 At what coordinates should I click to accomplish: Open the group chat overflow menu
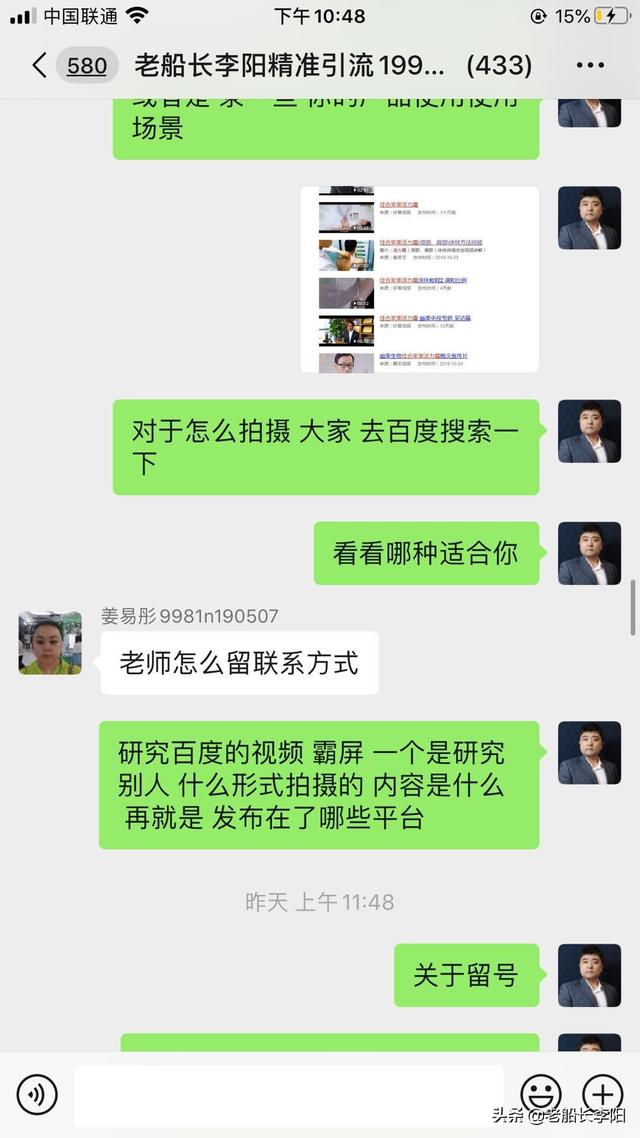coord(590,65)
